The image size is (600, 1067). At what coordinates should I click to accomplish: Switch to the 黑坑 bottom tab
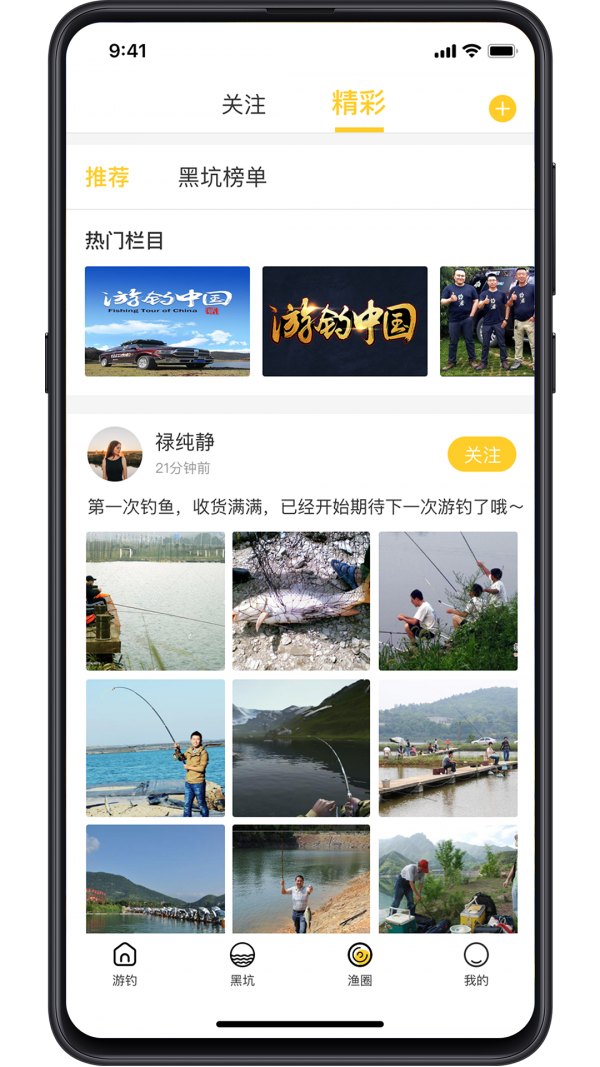(x=242, y=964)
